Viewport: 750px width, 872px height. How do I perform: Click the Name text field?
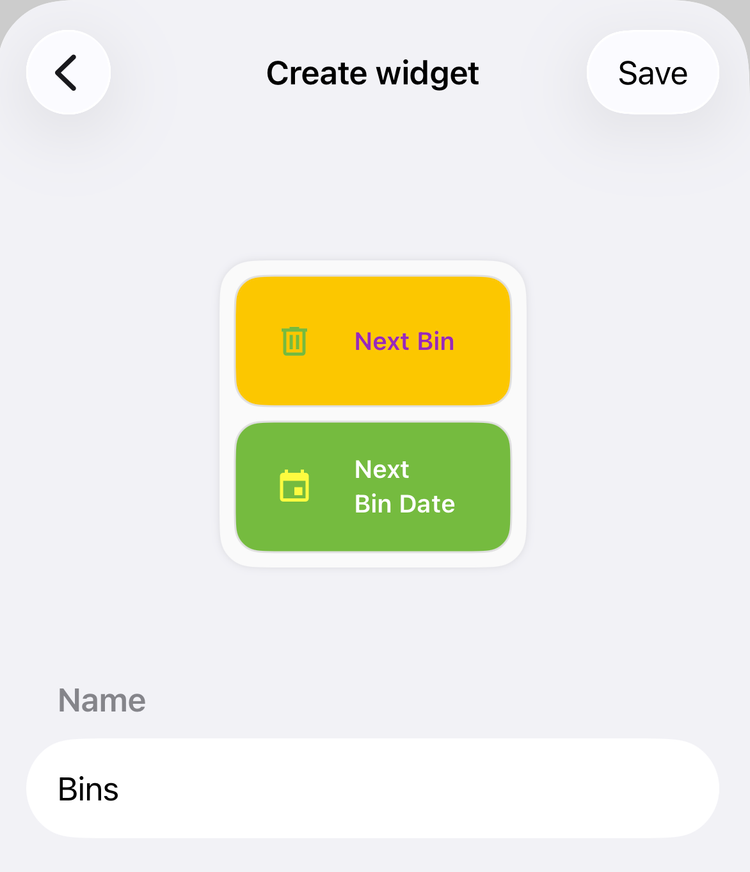373,789
